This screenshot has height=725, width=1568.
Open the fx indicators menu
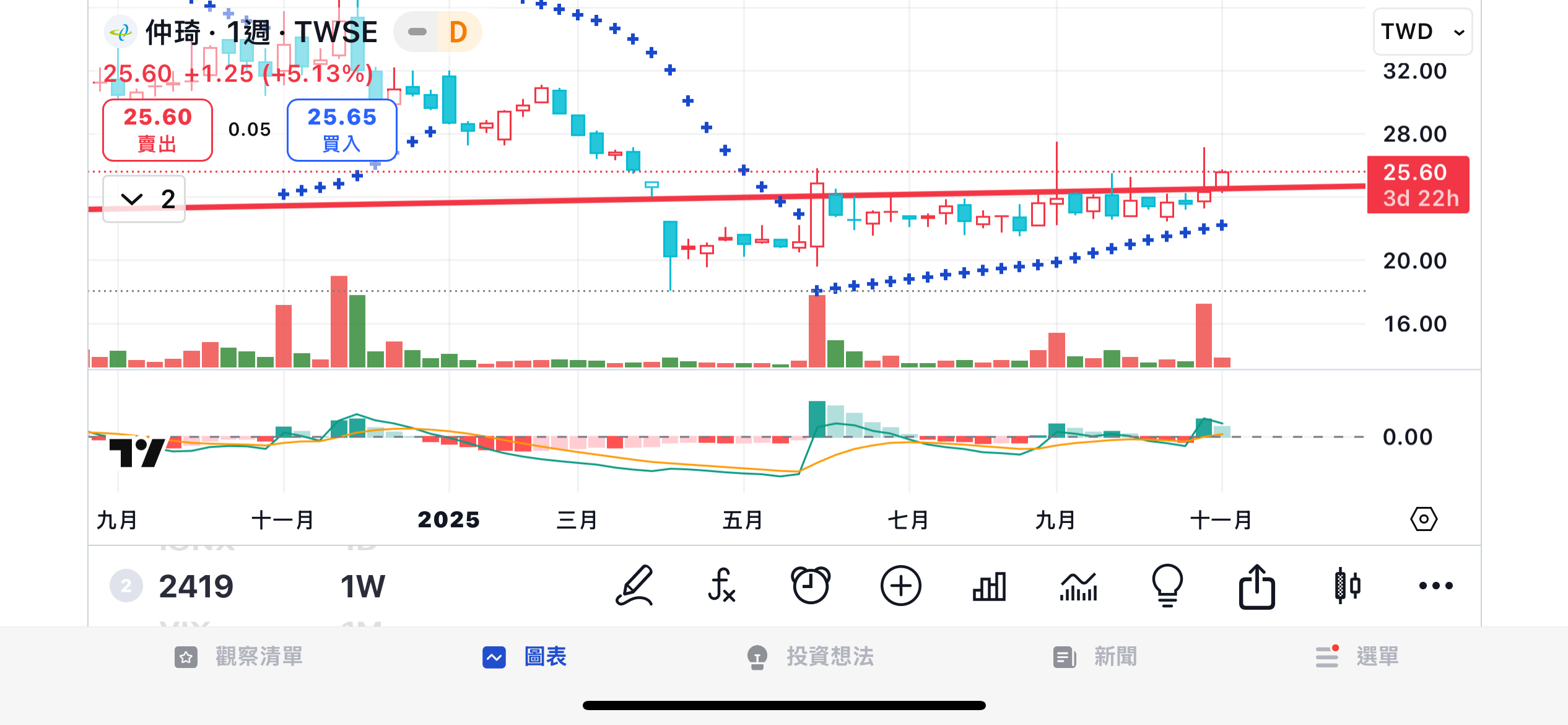[x=722, y=586]
